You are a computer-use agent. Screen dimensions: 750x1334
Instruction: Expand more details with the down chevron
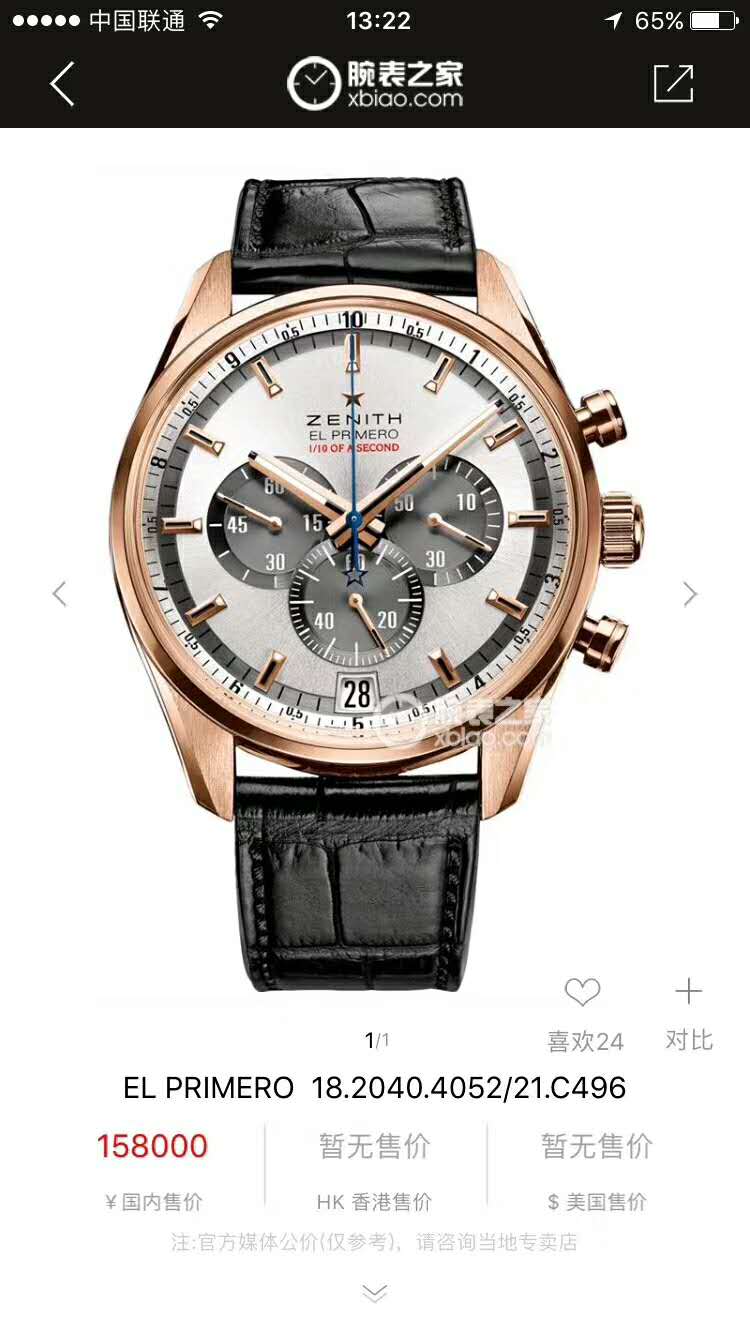[x=374, y=1294]
